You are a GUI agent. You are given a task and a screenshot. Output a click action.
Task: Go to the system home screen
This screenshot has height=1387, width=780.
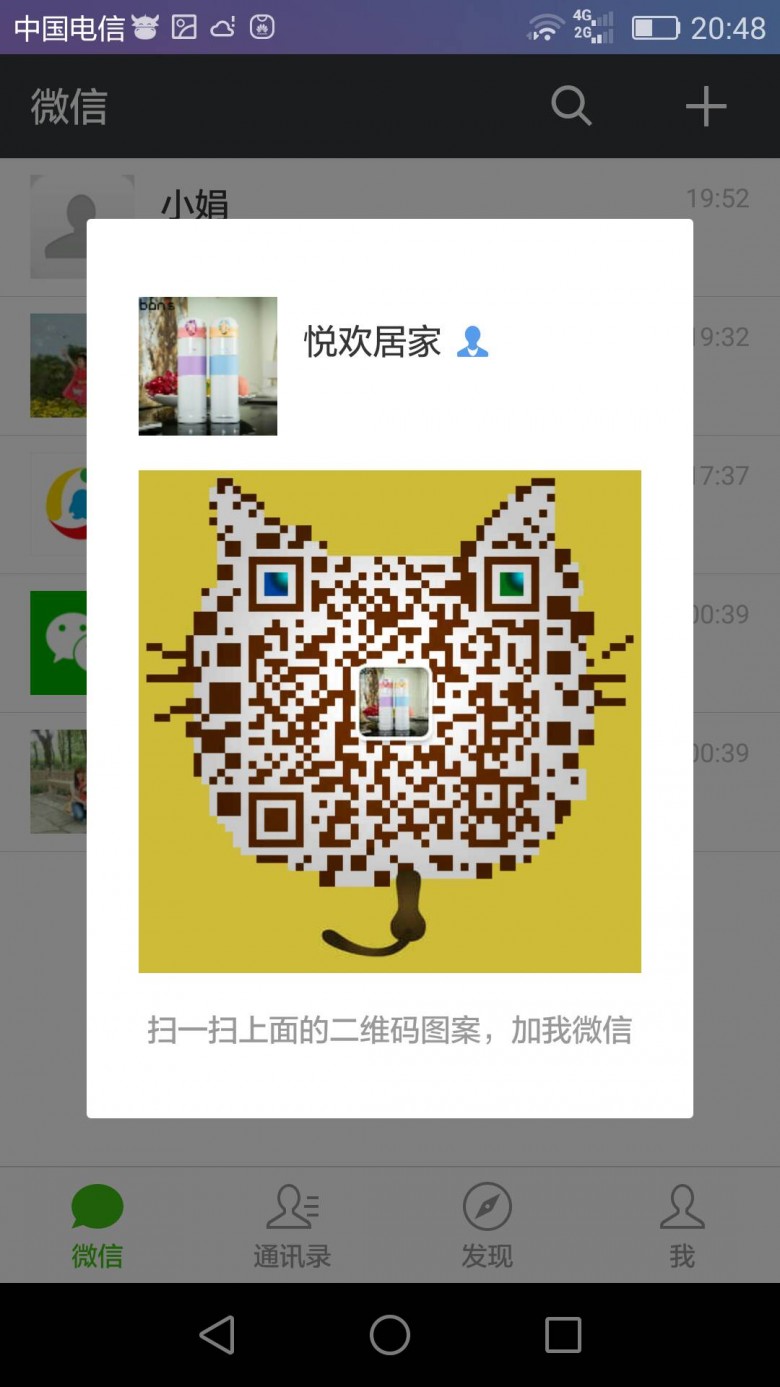(390, 1334)
